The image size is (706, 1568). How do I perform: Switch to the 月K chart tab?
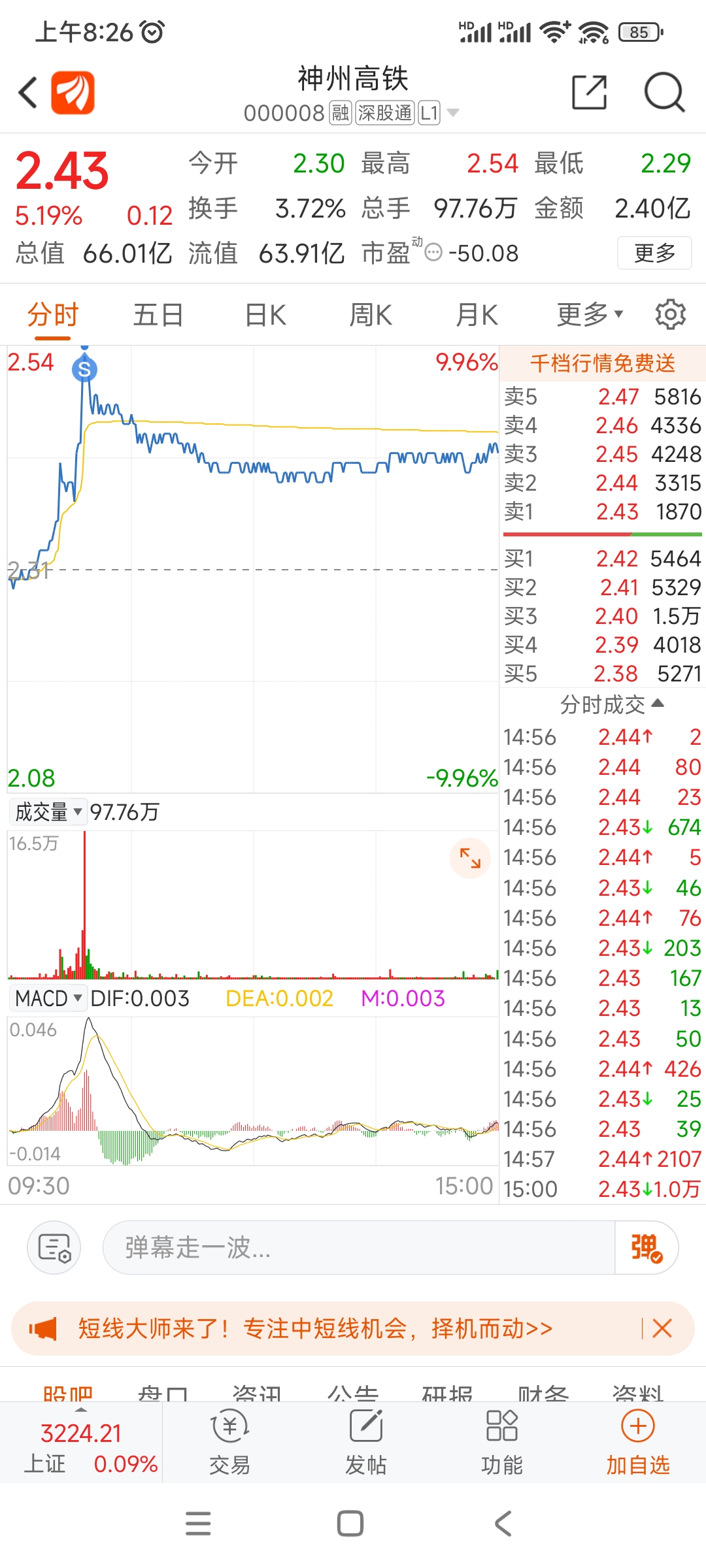click(x=477, y=315)
